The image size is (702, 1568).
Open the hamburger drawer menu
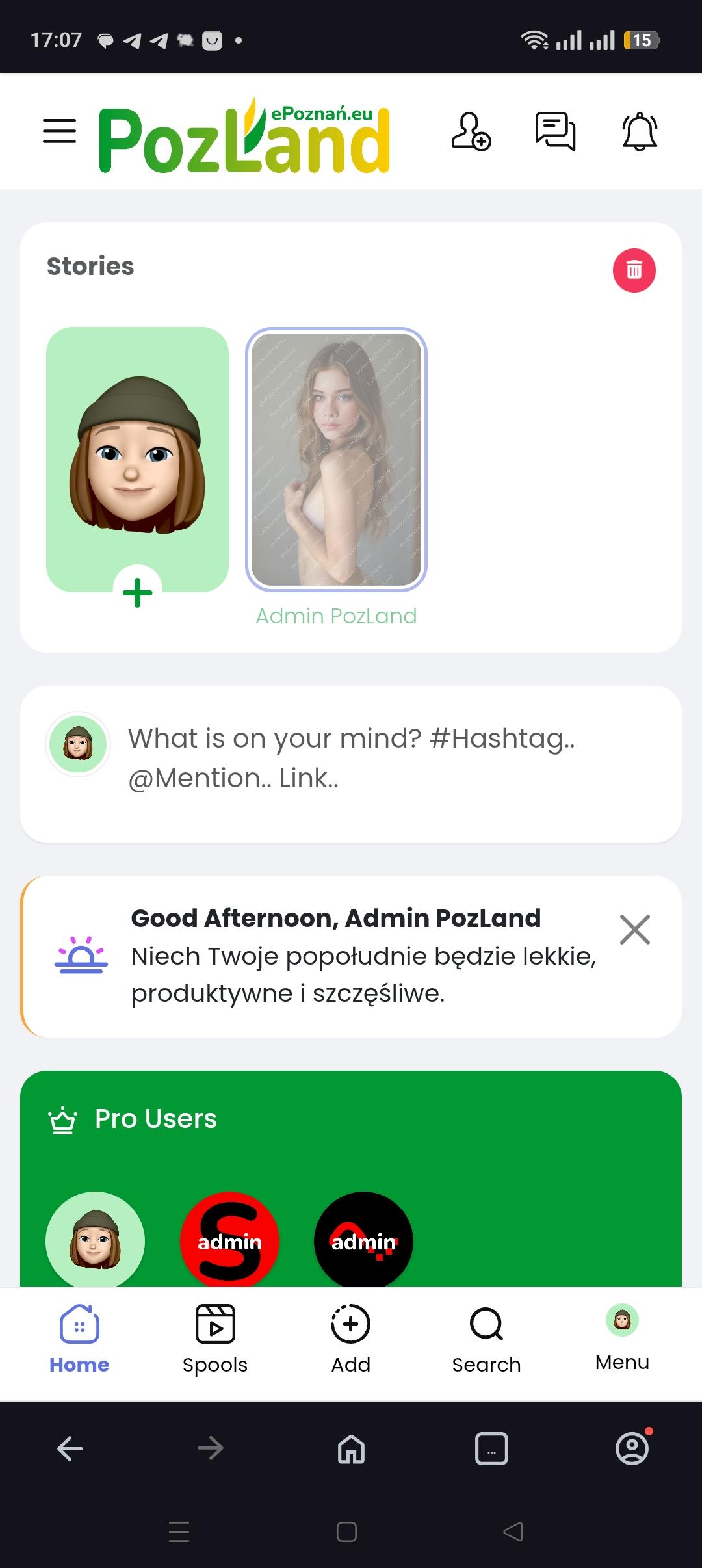(x=59, y=131)
